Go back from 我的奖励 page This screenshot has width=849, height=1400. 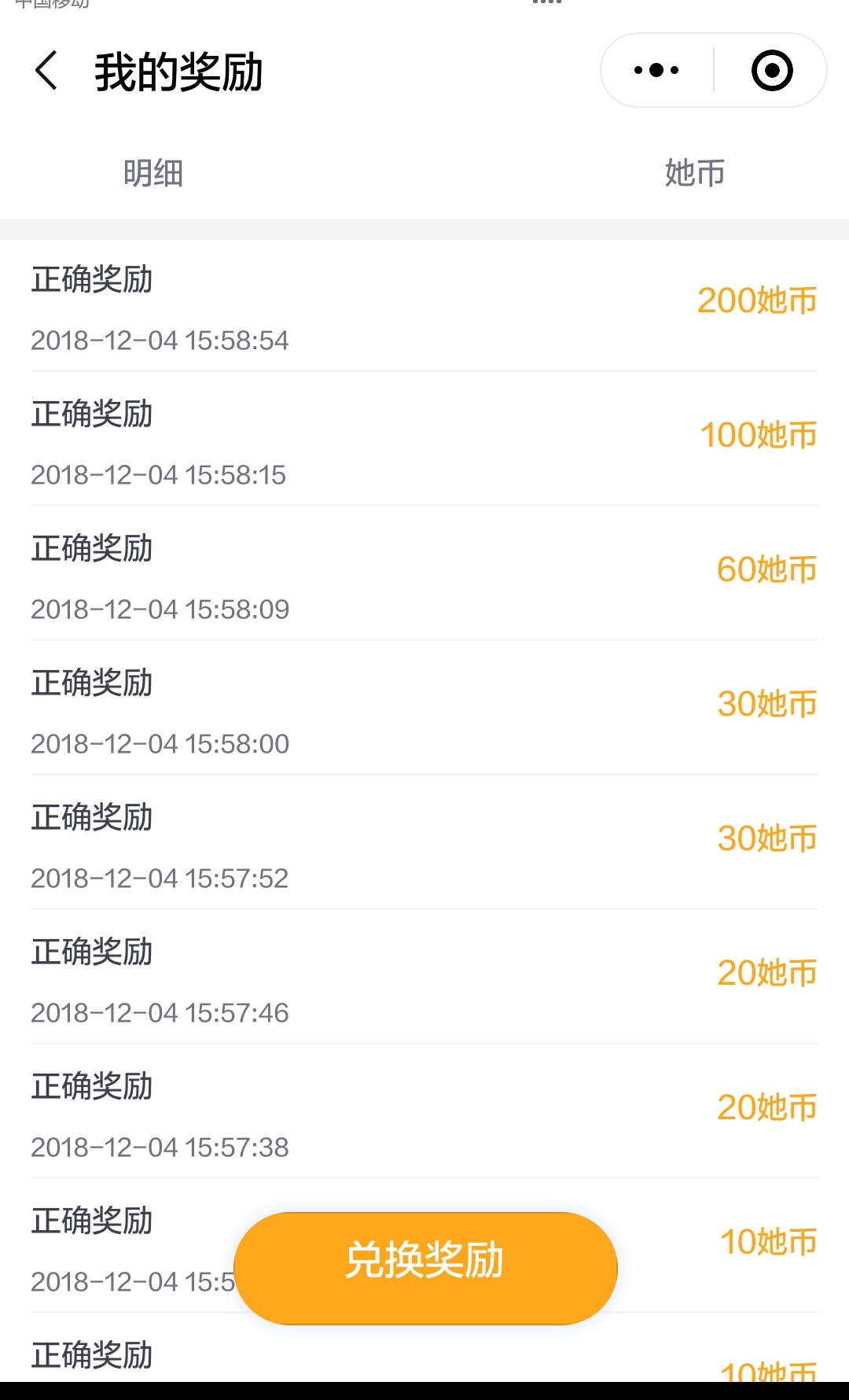(46, 71)
